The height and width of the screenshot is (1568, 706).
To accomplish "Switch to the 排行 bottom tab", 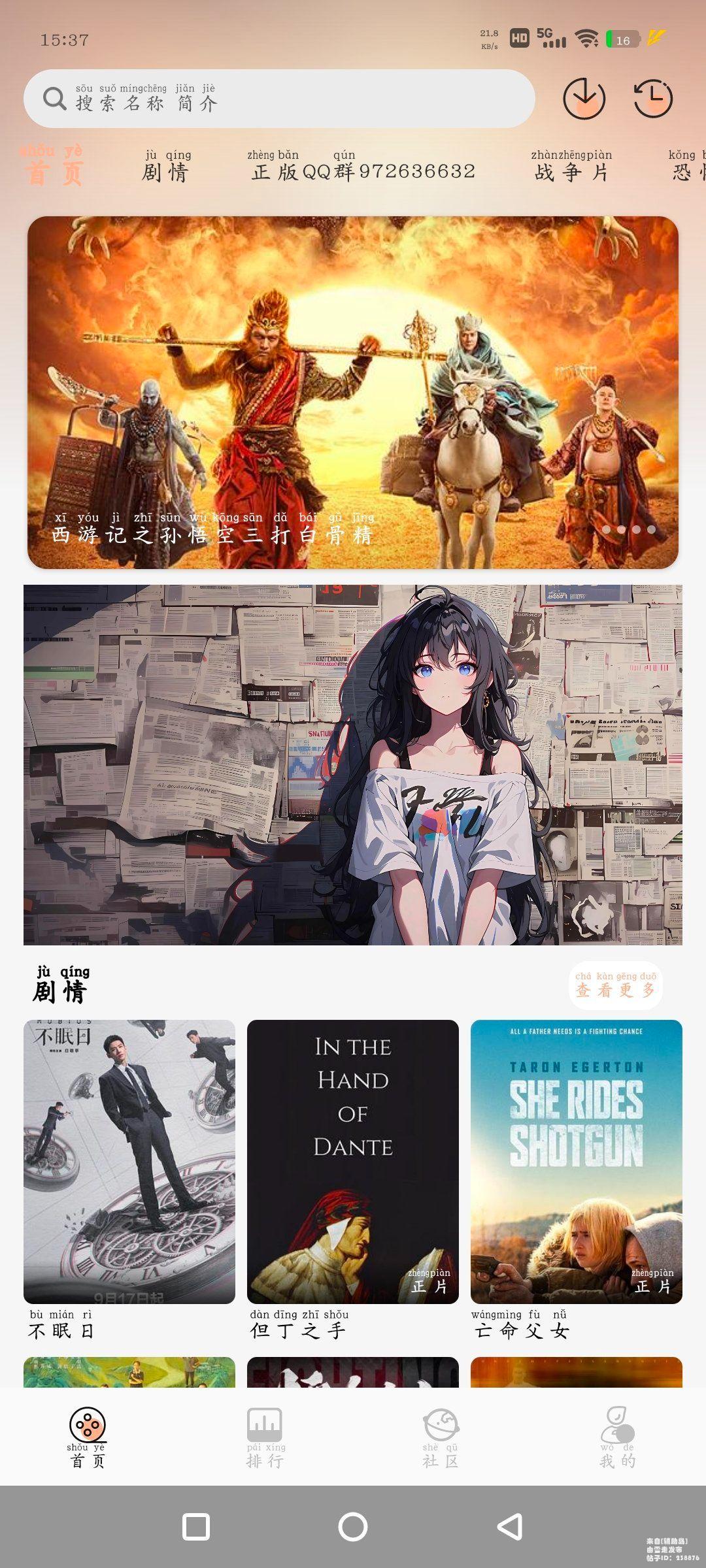I will (265, 1437).
